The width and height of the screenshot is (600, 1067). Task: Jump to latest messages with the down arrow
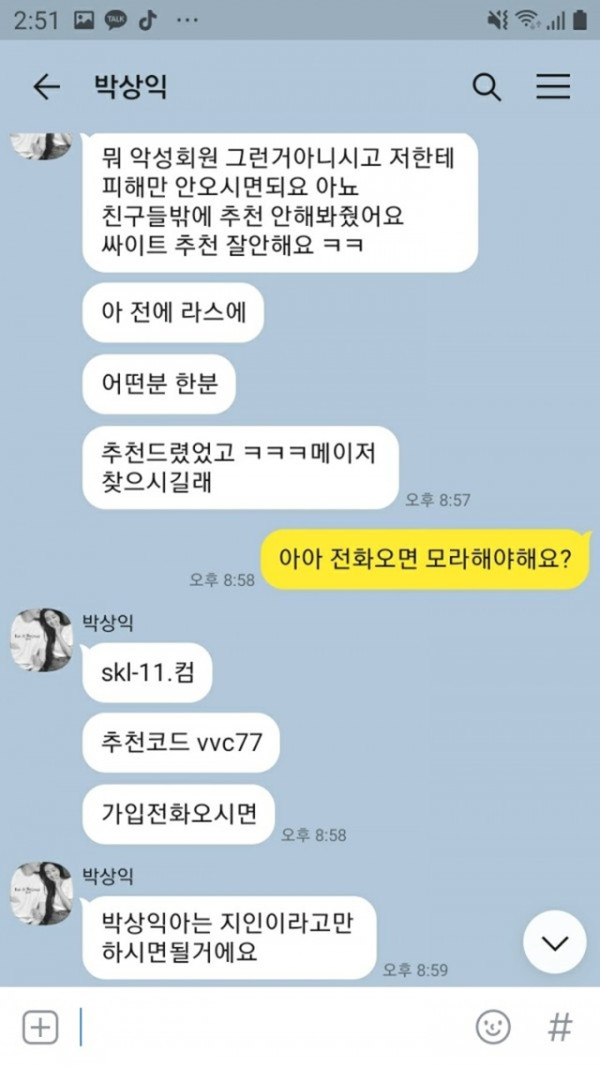[554, 942]
